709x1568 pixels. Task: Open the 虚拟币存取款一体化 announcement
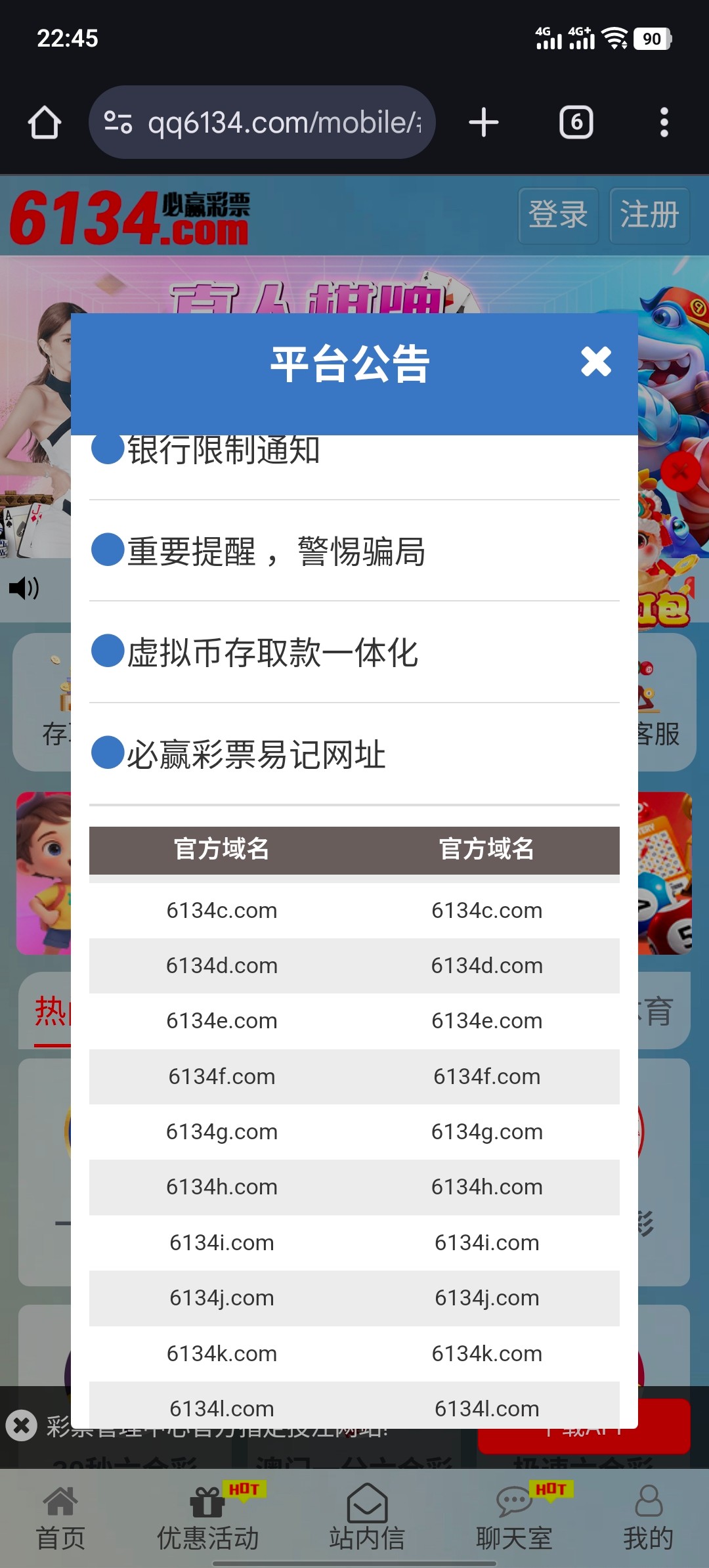272,653
